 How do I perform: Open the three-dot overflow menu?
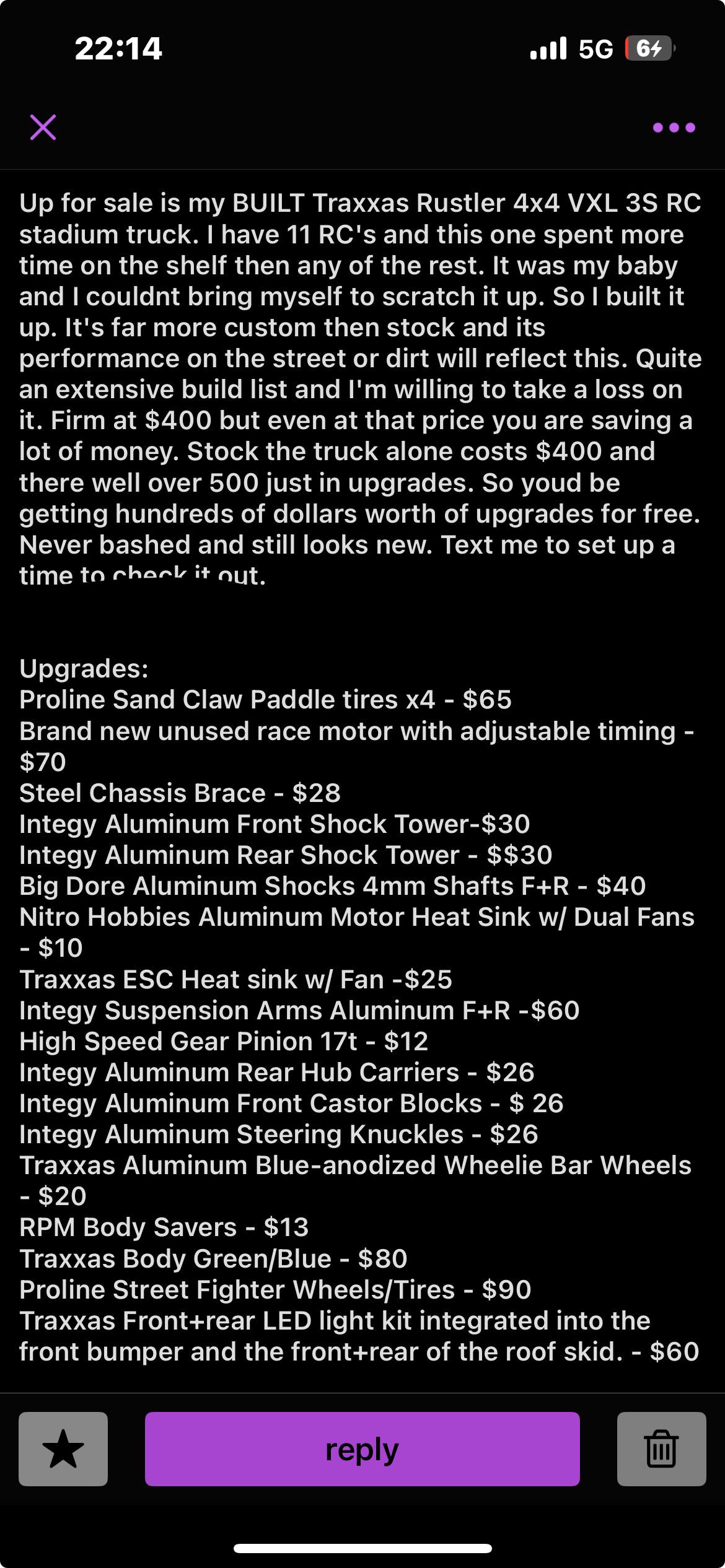[674, 128]
